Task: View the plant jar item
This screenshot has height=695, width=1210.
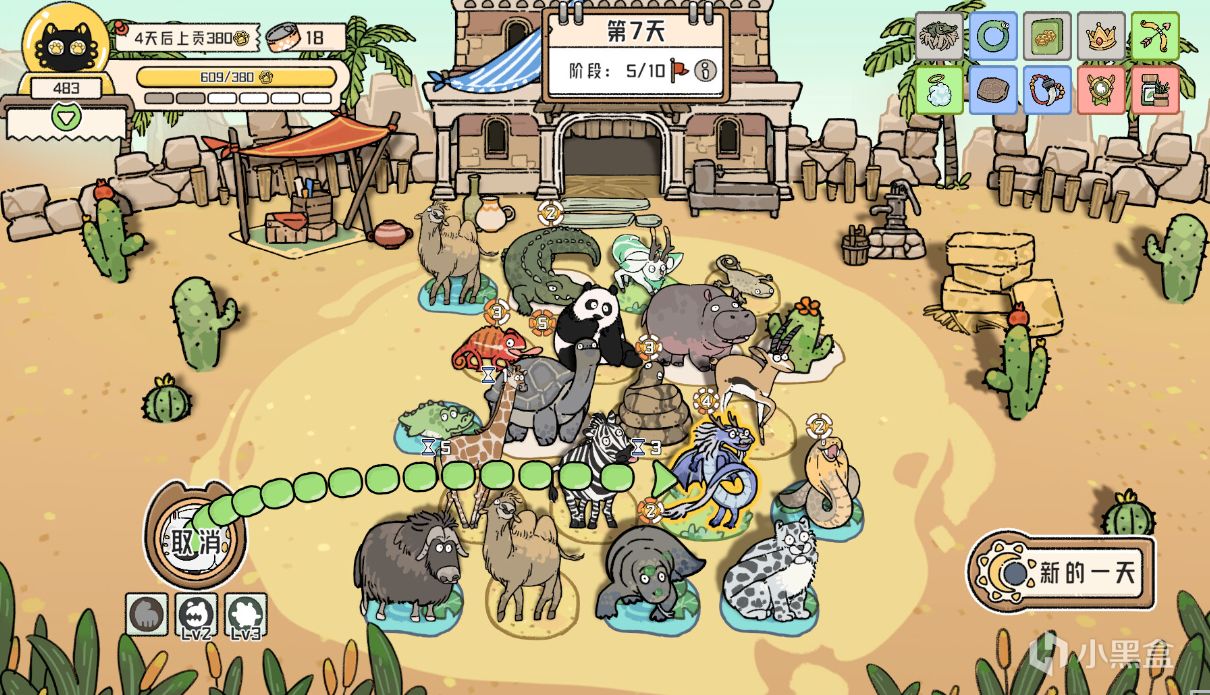Action: (x=1155, y=90)
